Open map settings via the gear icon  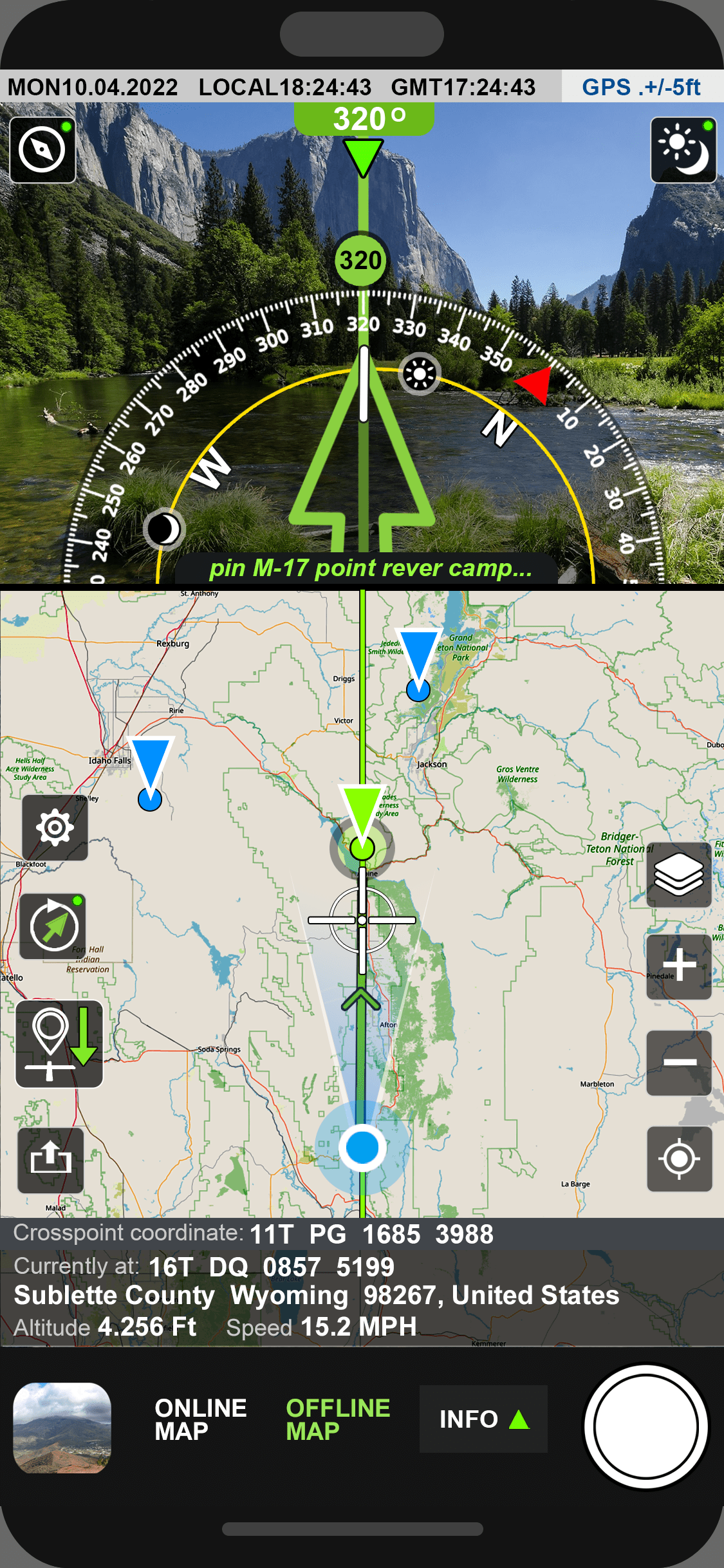coord(55,828)
